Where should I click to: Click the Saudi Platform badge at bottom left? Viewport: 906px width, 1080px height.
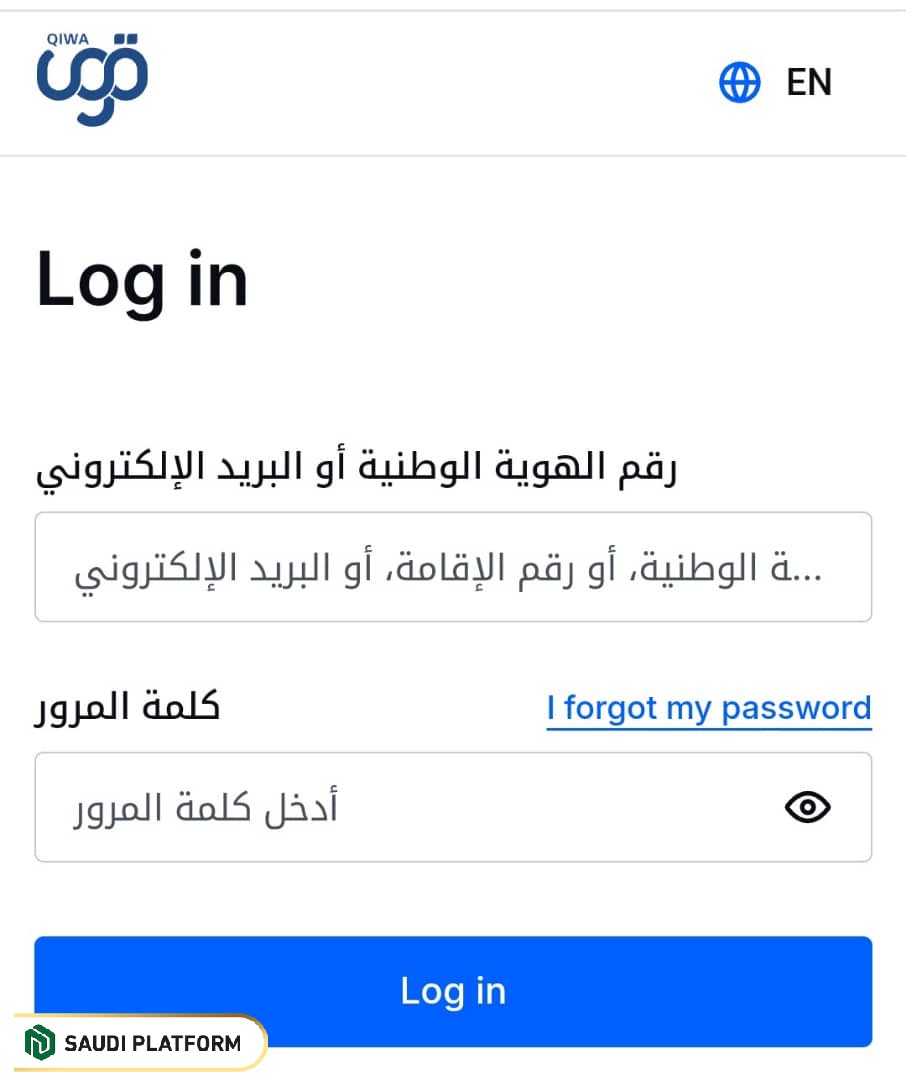[135, 1041]
